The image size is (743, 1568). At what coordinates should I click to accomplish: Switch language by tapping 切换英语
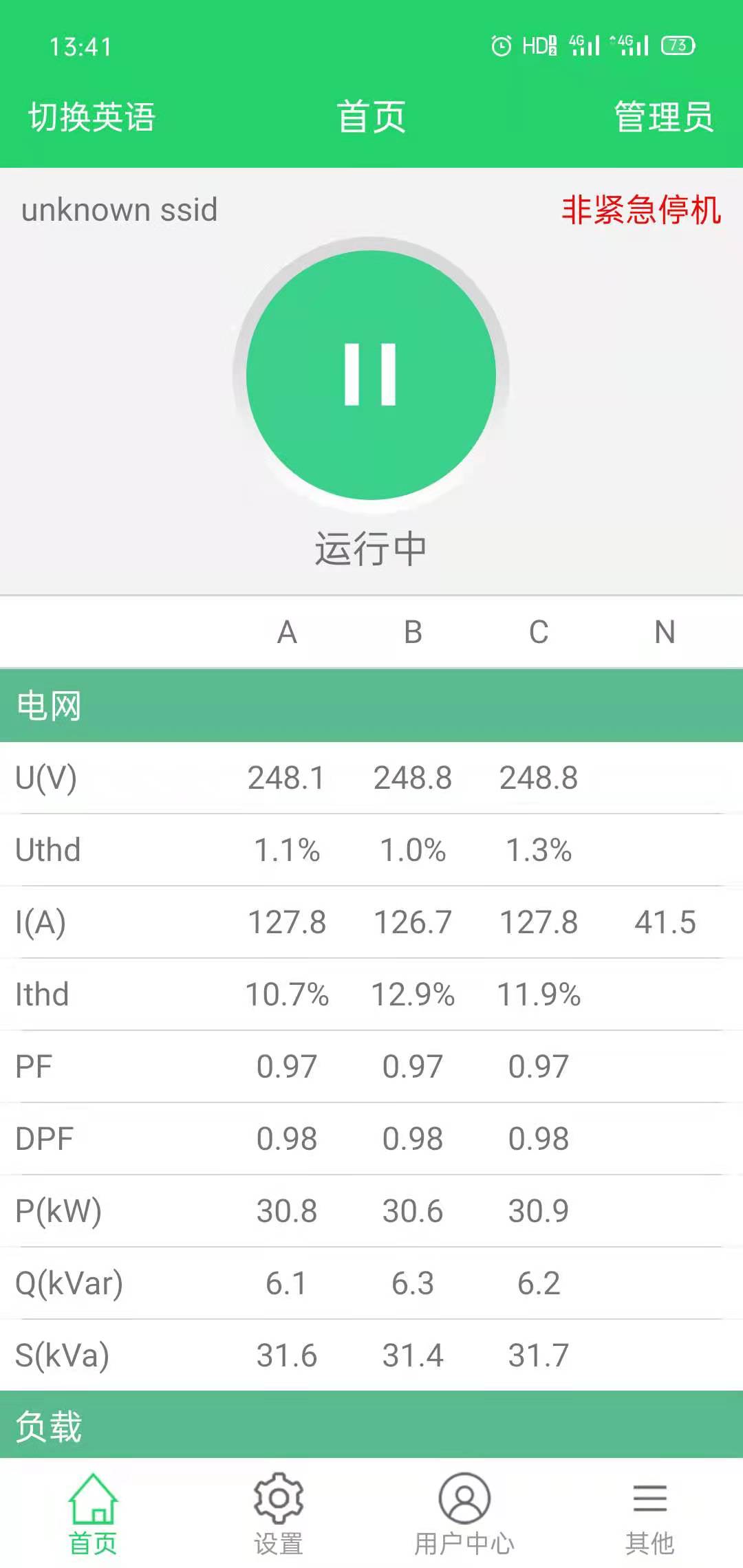coord(91,118)
